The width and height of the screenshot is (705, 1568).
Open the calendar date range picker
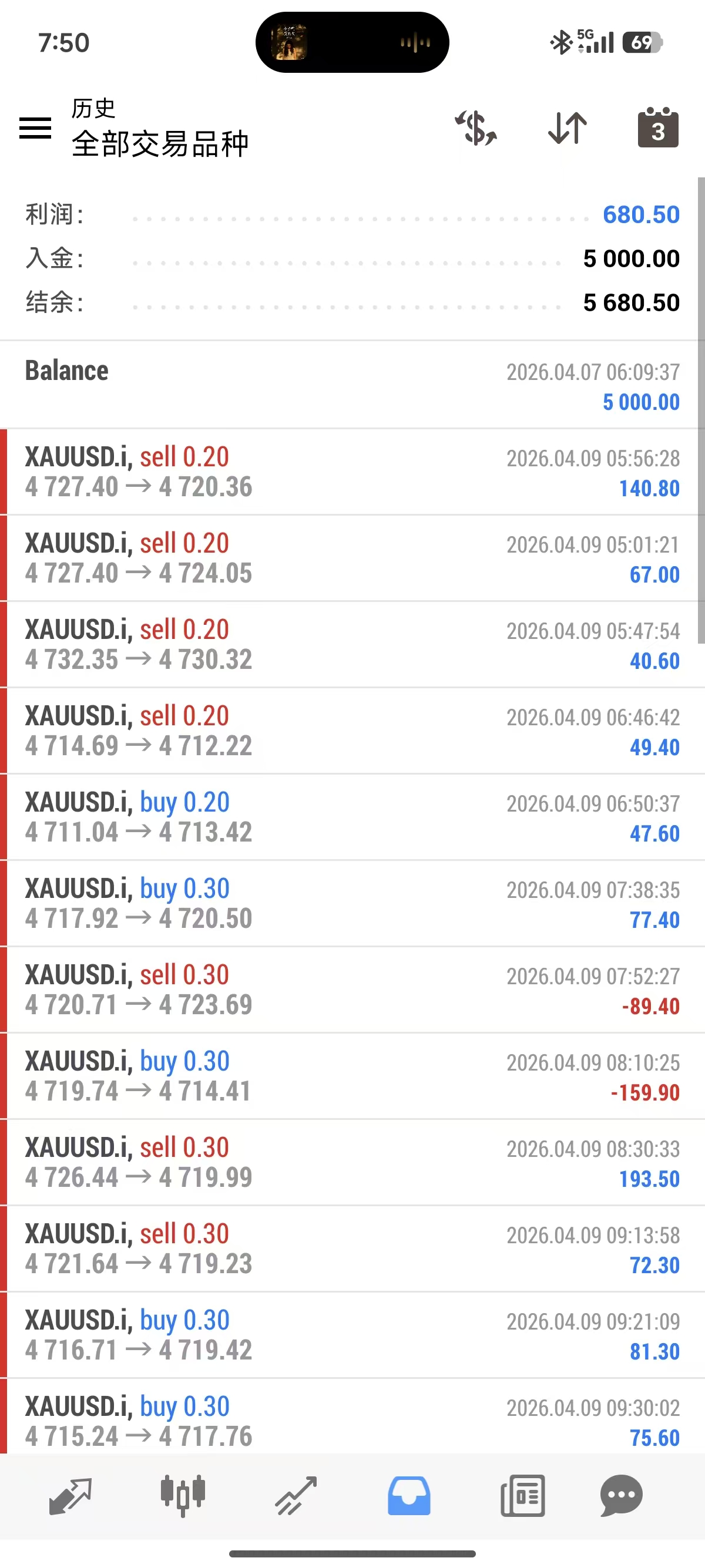657,128
